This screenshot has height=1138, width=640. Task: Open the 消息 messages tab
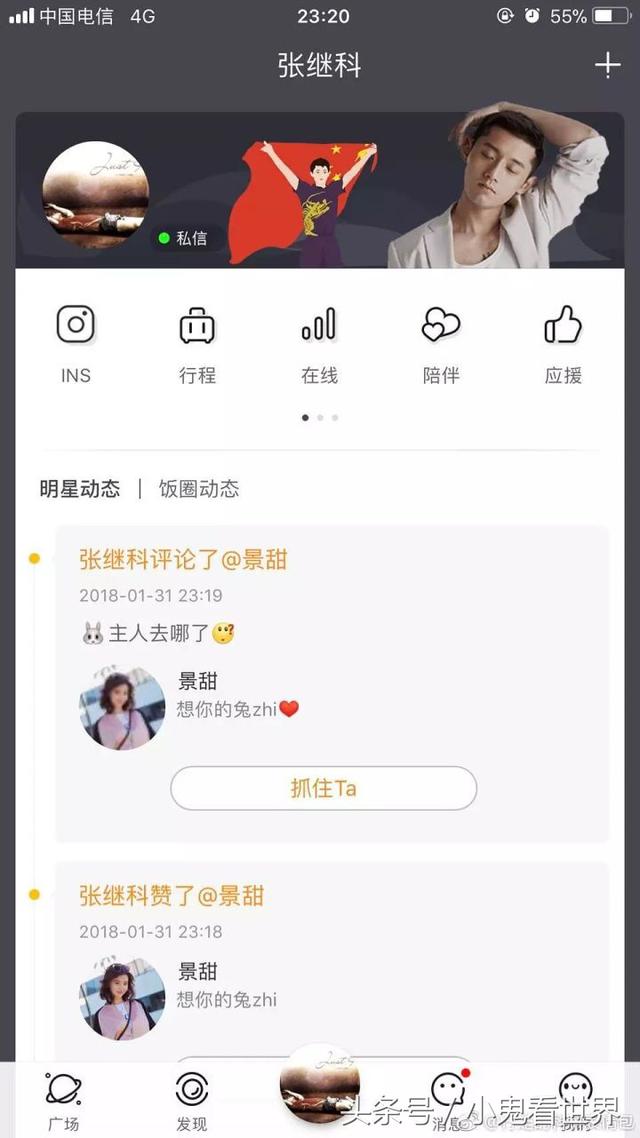point(448,1098)
